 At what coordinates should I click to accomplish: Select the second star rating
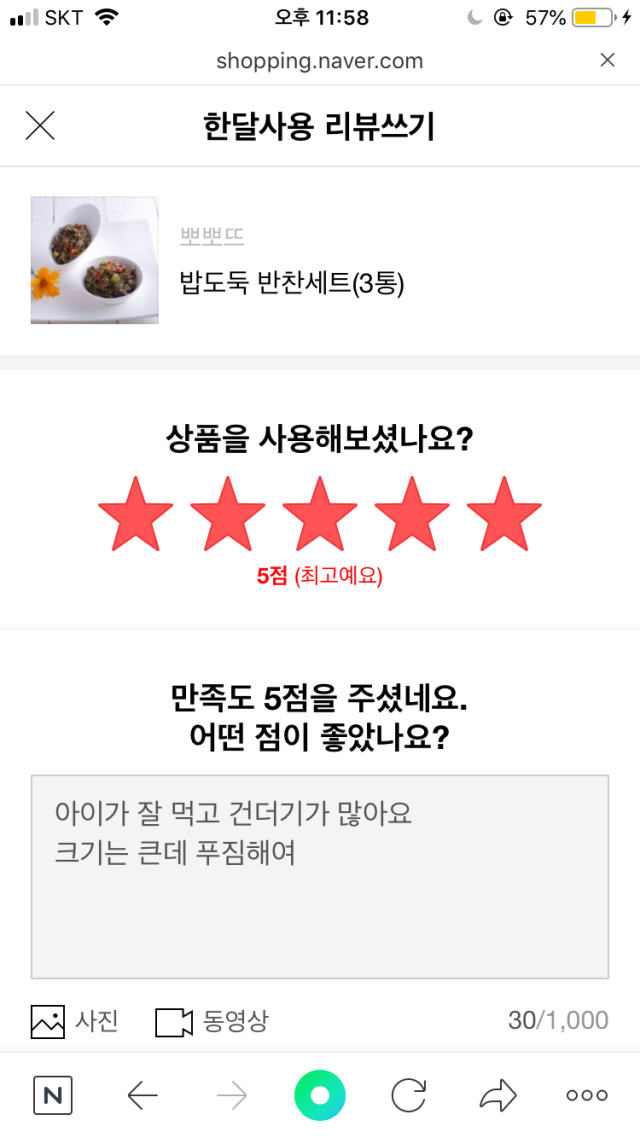pyautogui.click(x=228, y=513)
